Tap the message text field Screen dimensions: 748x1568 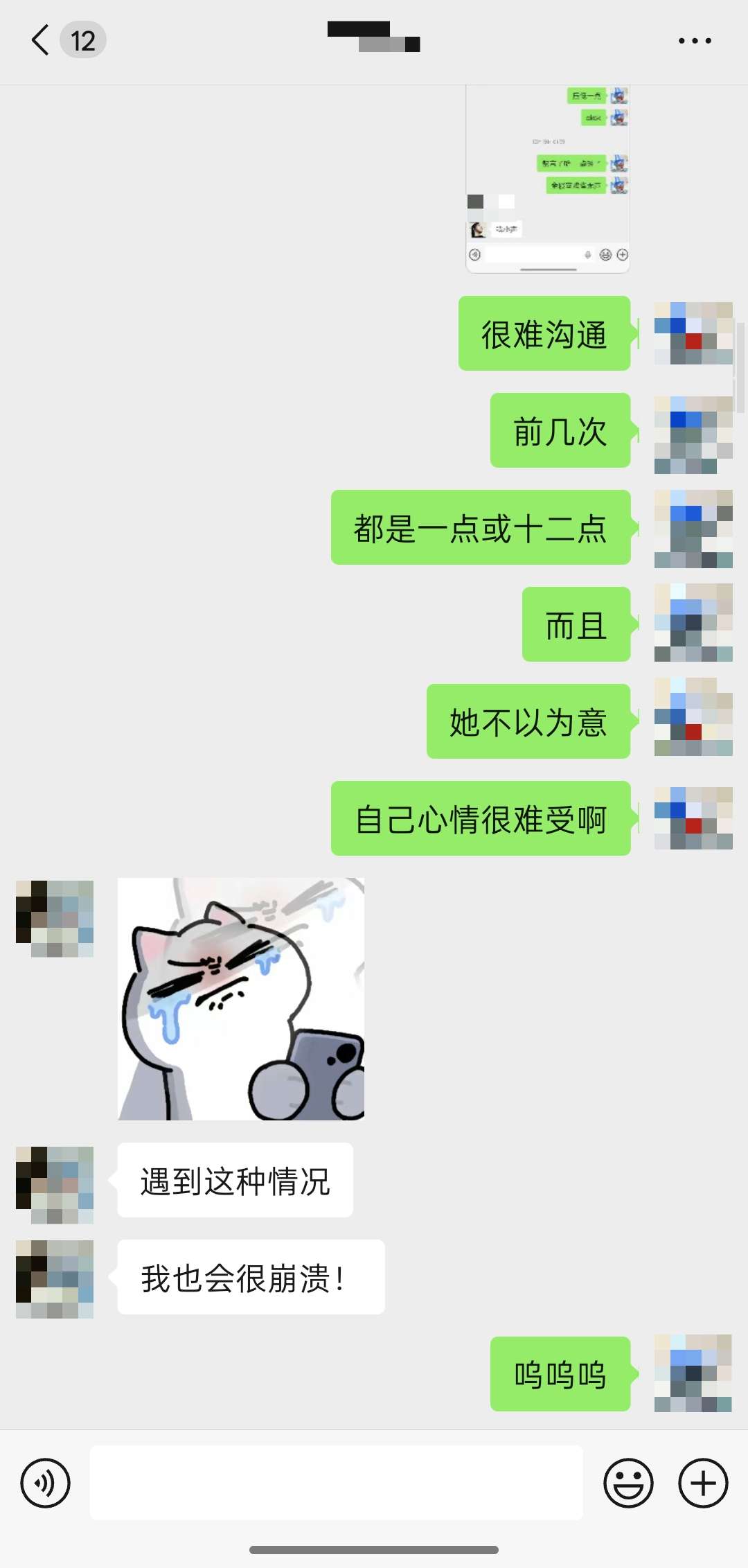tap(336, 1483)
